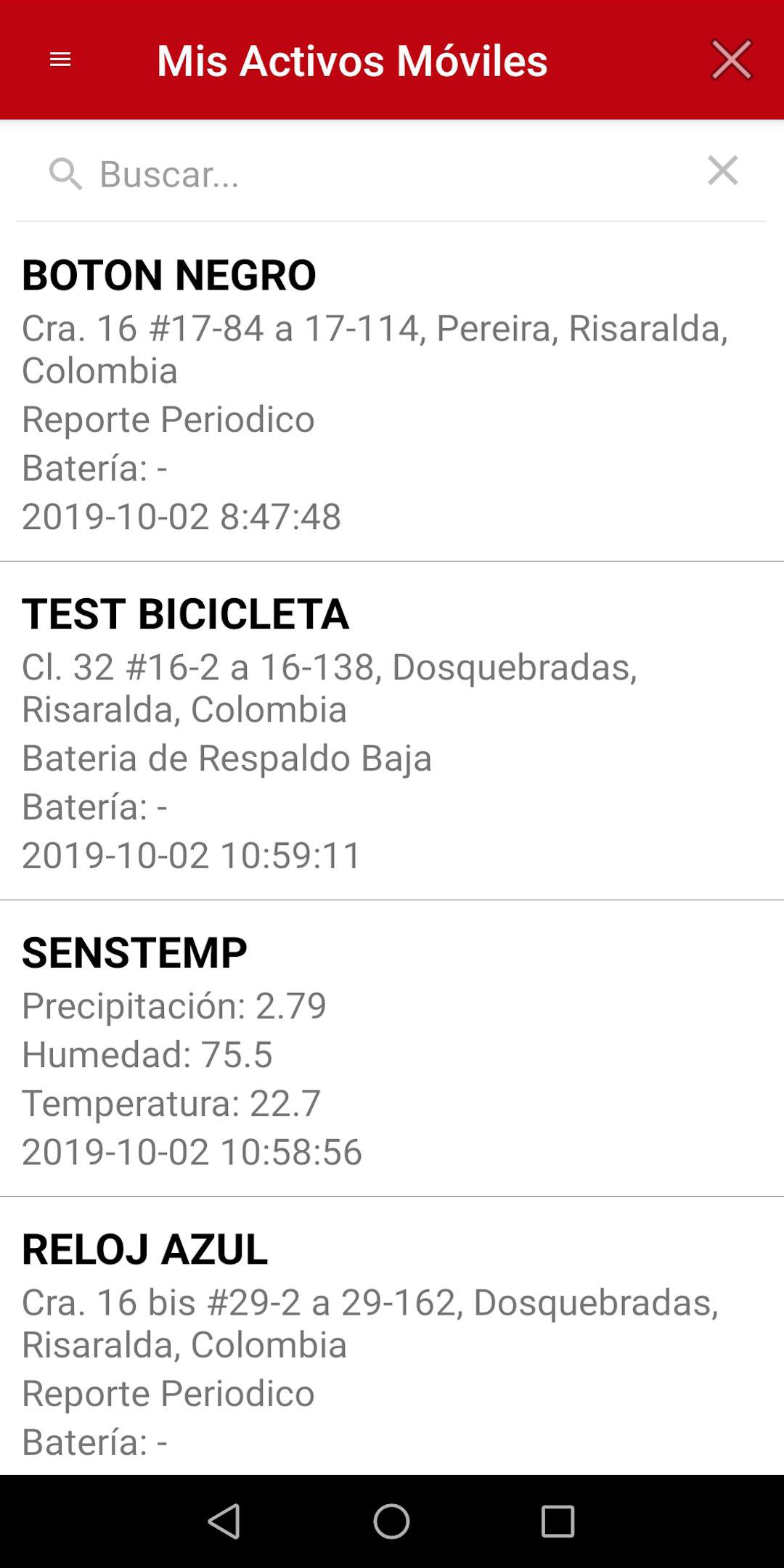Close the Mis Activos Móviles screen
The width and height of the screenshot is (784, 1568).
coord(731,60)
